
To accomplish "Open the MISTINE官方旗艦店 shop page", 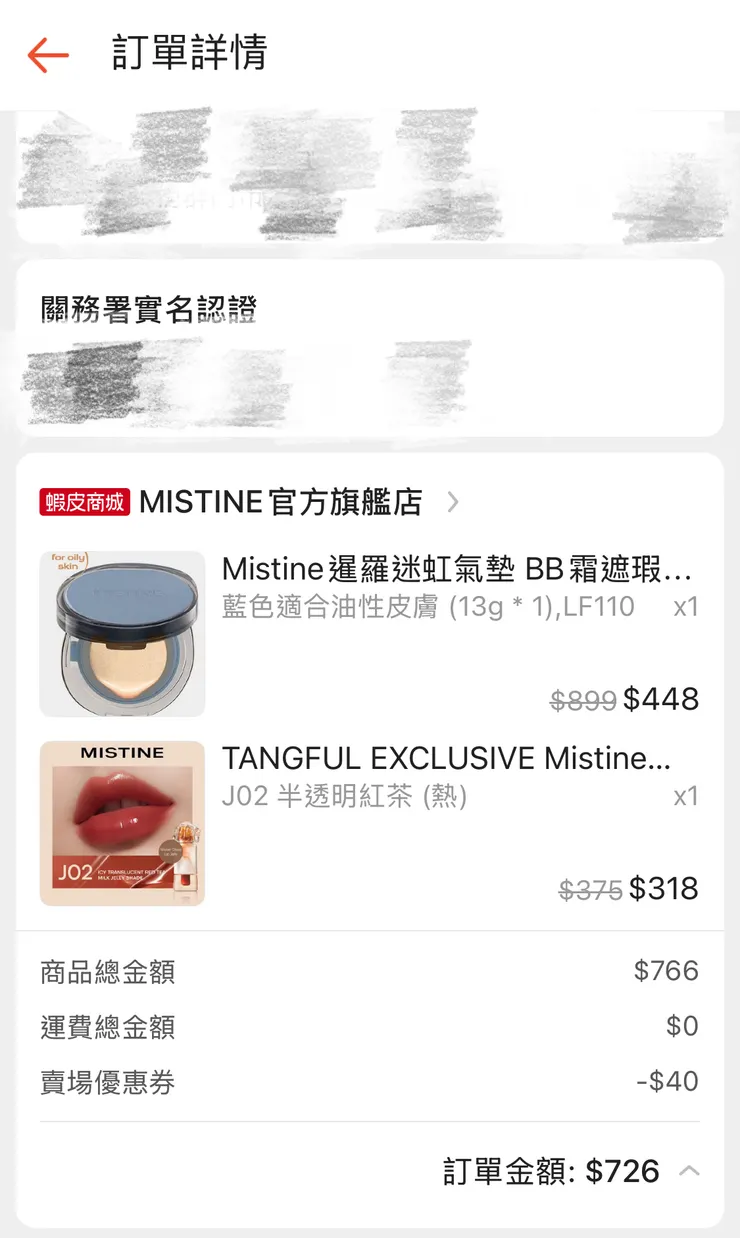I will [280, 502].
